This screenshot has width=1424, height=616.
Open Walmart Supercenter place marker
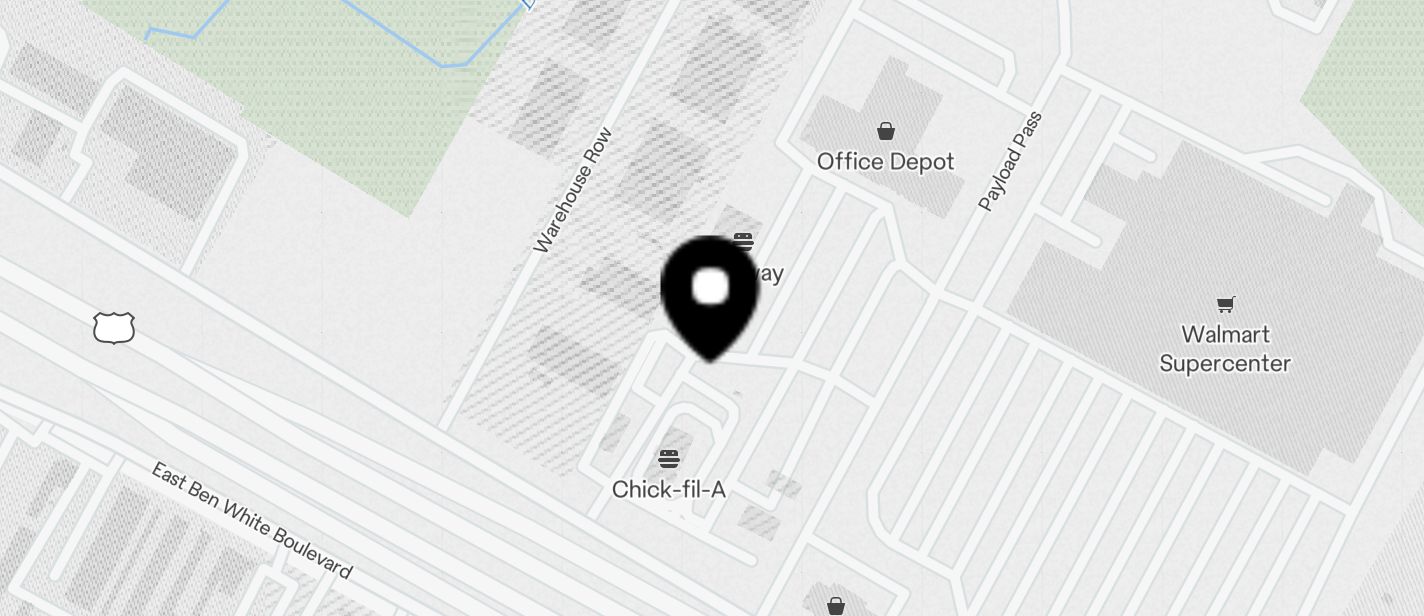click(x=1225, y=305)
